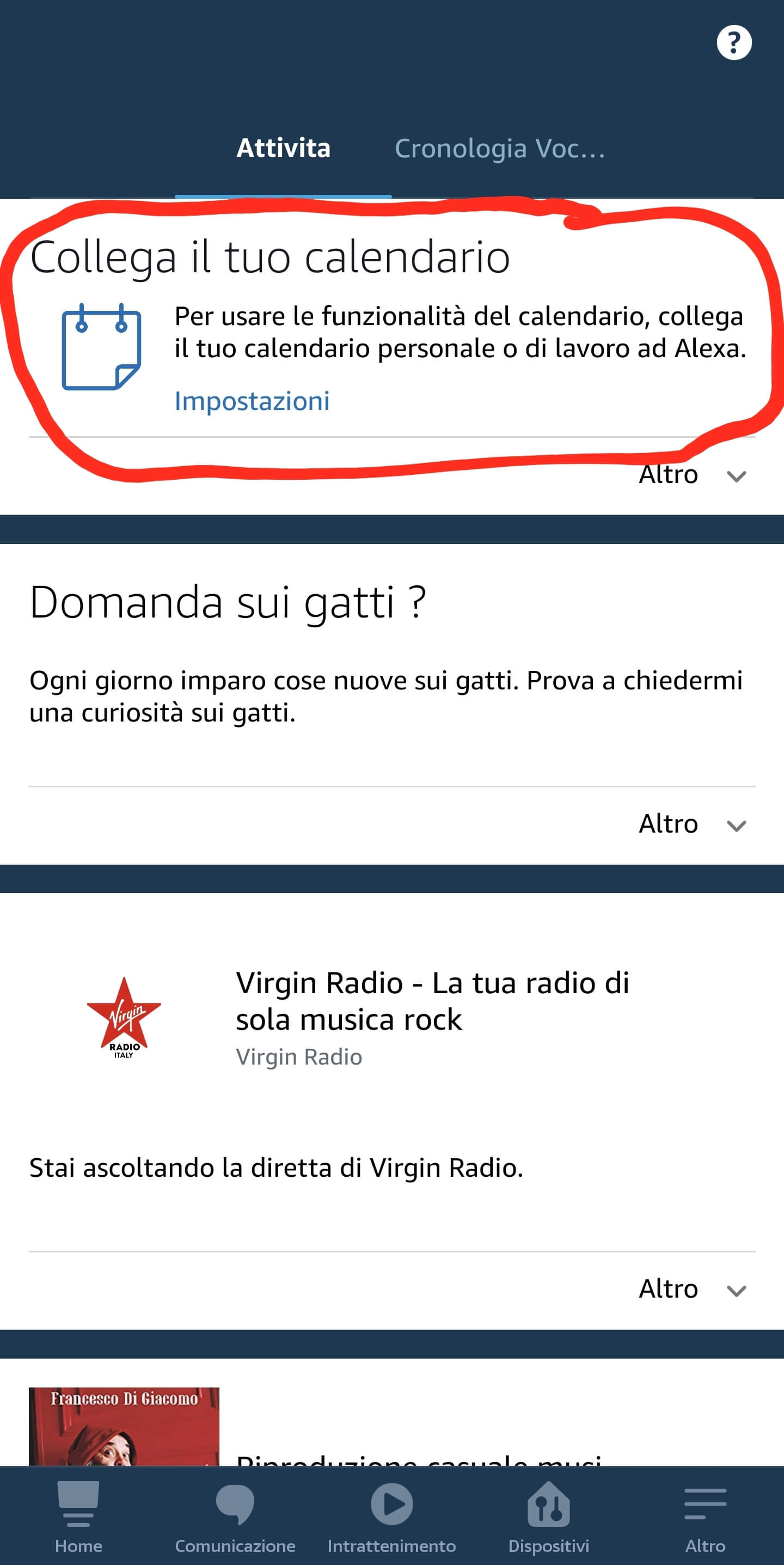Image resolution: width=784 pixels, height=1565 pixels.
Task: Open the help question mark icon
Action: pos(733,42)
